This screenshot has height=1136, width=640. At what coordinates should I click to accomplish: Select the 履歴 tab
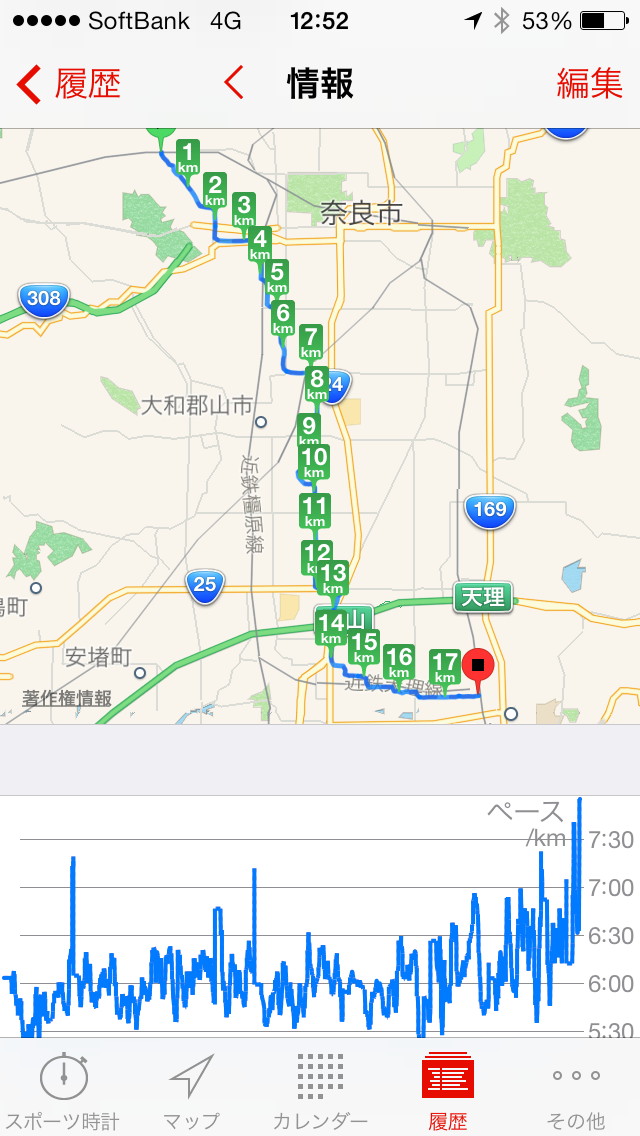click(447, 1089)
